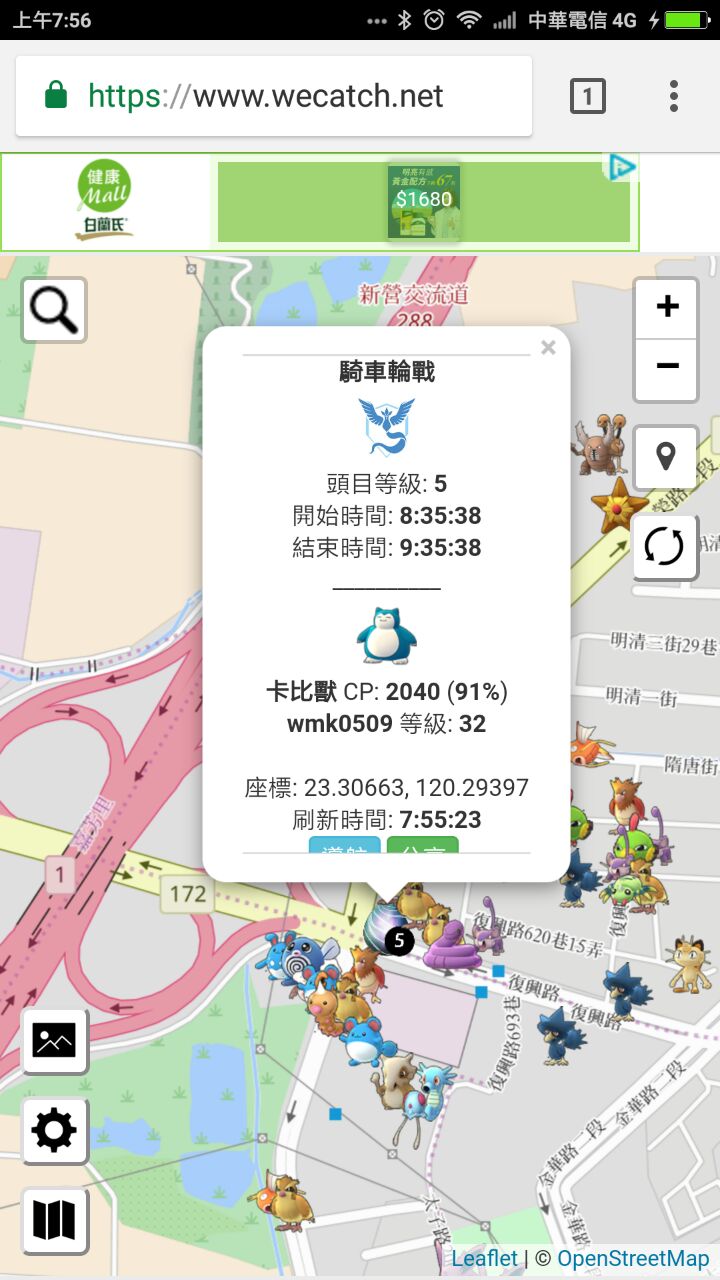
Task: Zoom out of the map
Action: pyautogui.click(x=666, y=366)
